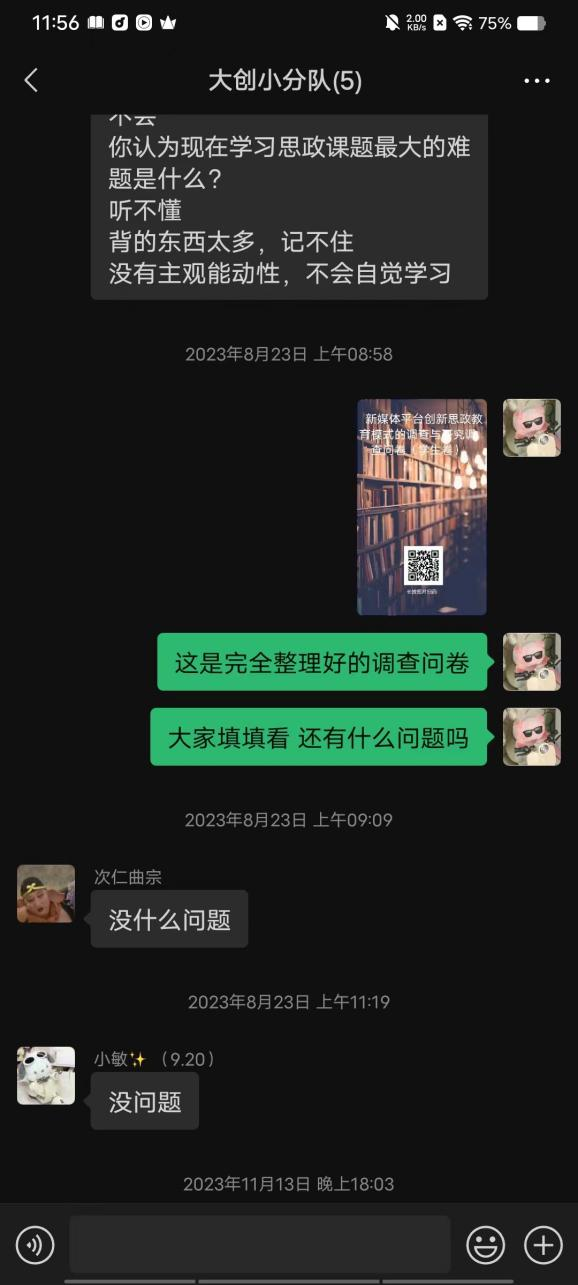This screenshot has width=578, height=1285.
Task: View 次仁曲宗's profile avatar
Action: (x=46, y=894)
